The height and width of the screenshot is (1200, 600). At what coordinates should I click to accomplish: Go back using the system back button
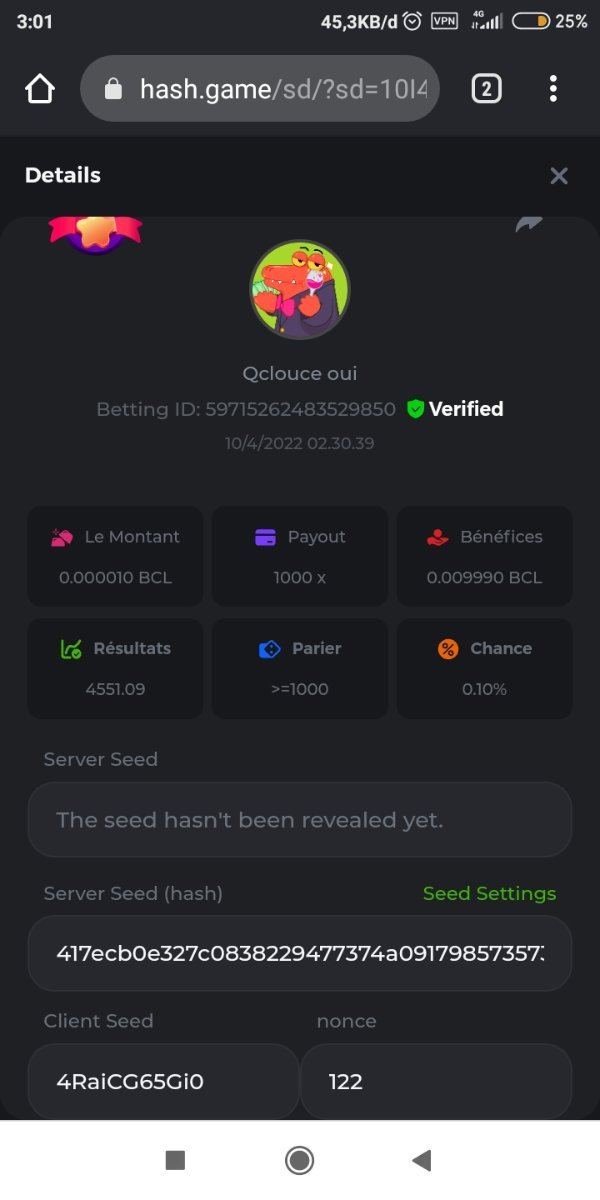(x=422, y=1160)
